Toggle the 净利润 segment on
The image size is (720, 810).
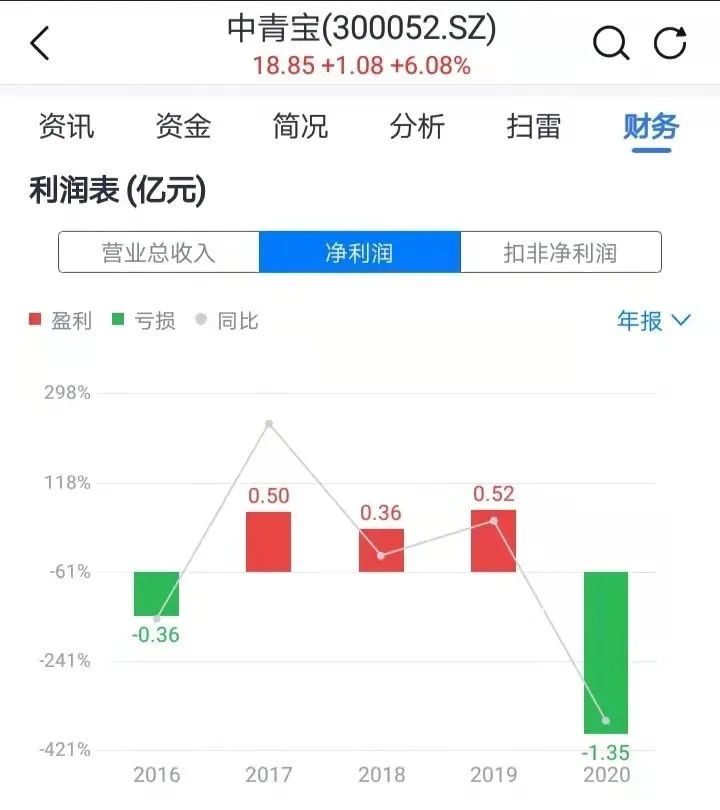click(x=360, y=252)
